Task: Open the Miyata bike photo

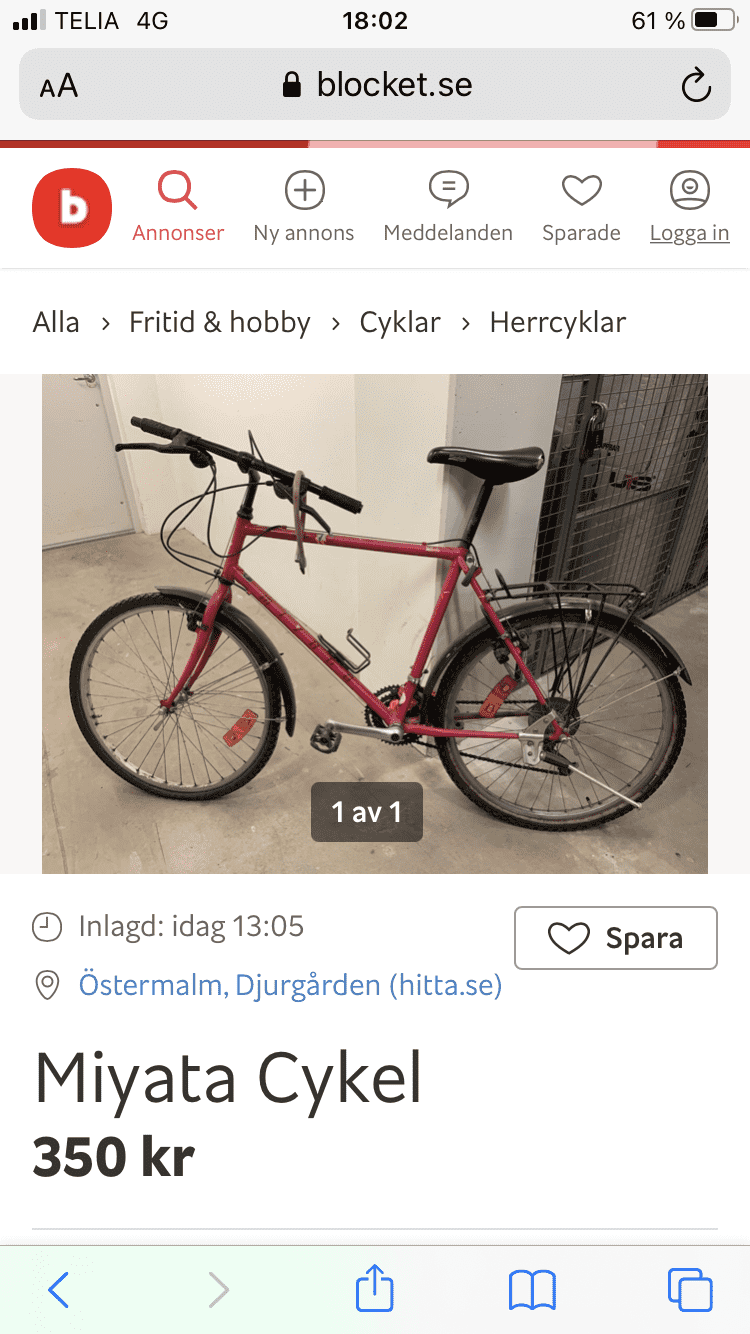Action: pyautogui.click(x=375, y=623)
